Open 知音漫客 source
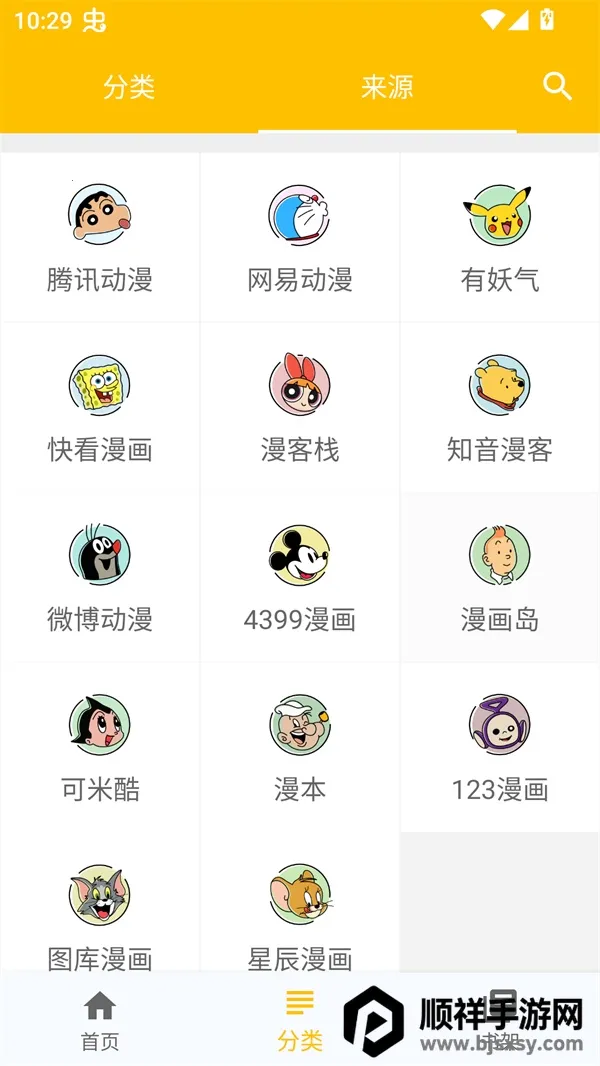The width and height of the screenshot is (600, 1066). point(500,408)
